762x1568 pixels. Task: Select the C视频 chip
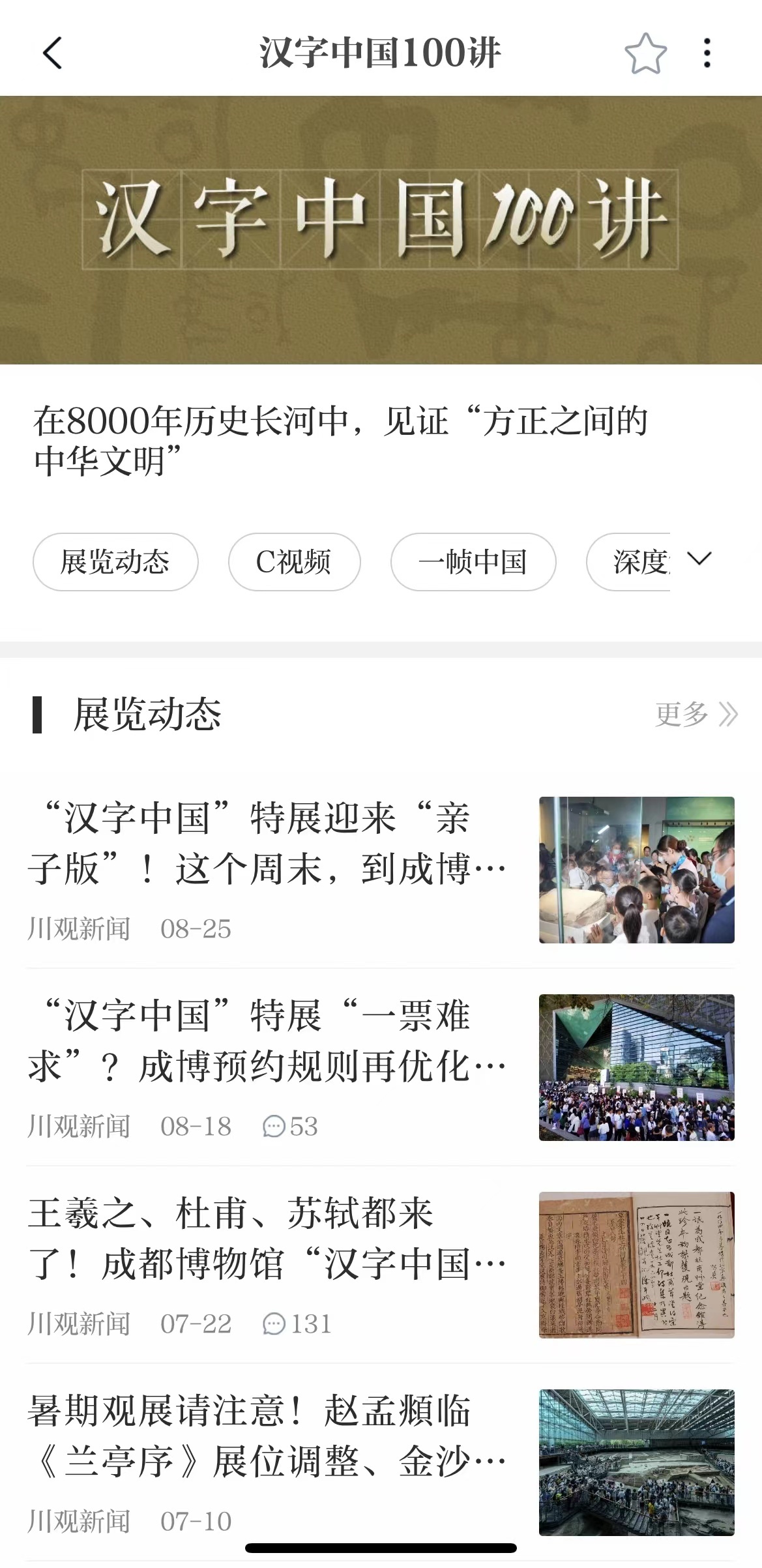(x=294, y=562)
